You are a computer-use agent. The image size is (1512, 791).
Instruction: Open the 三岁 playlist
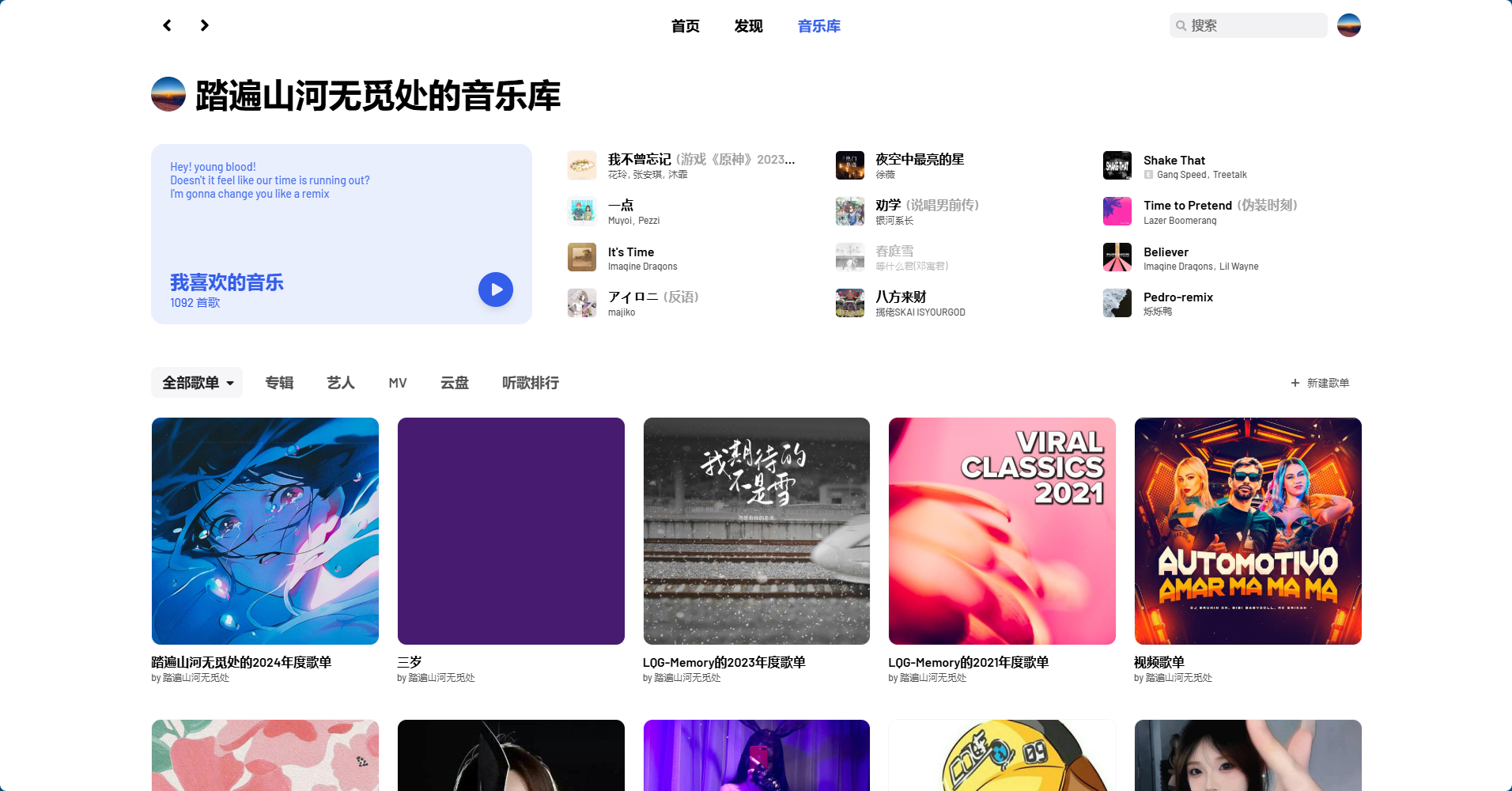click(x=511, y=531)
